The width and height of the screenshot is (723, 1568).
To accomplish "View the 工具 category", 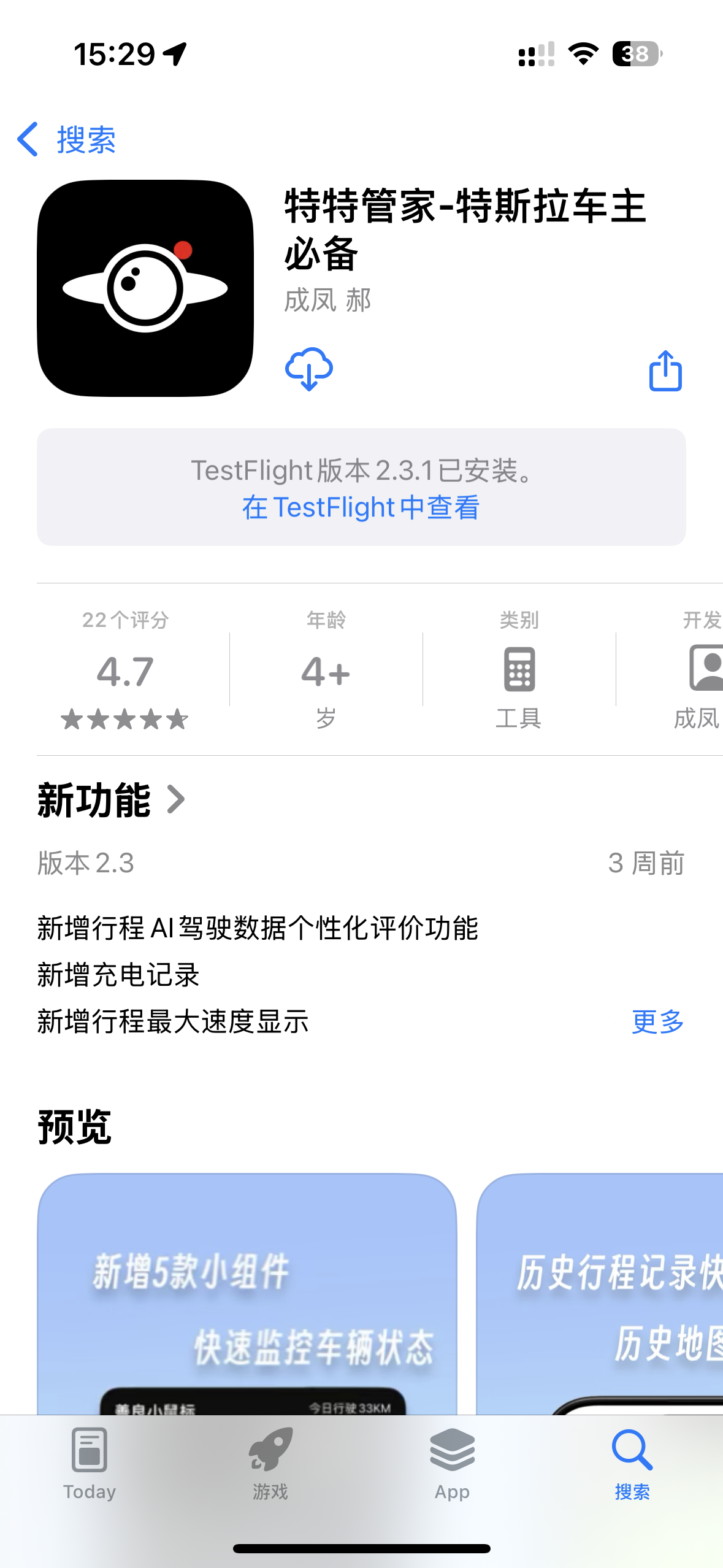I will (x=519, y=670).
